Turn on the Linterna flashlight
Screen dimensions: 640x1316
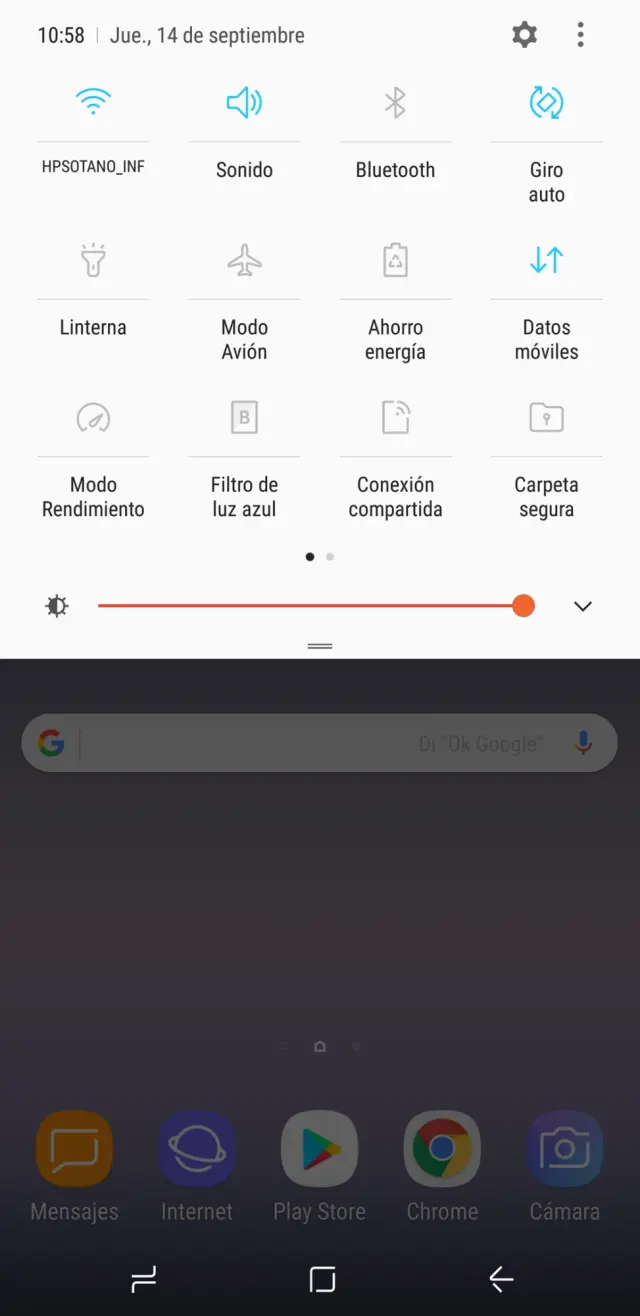93,260
